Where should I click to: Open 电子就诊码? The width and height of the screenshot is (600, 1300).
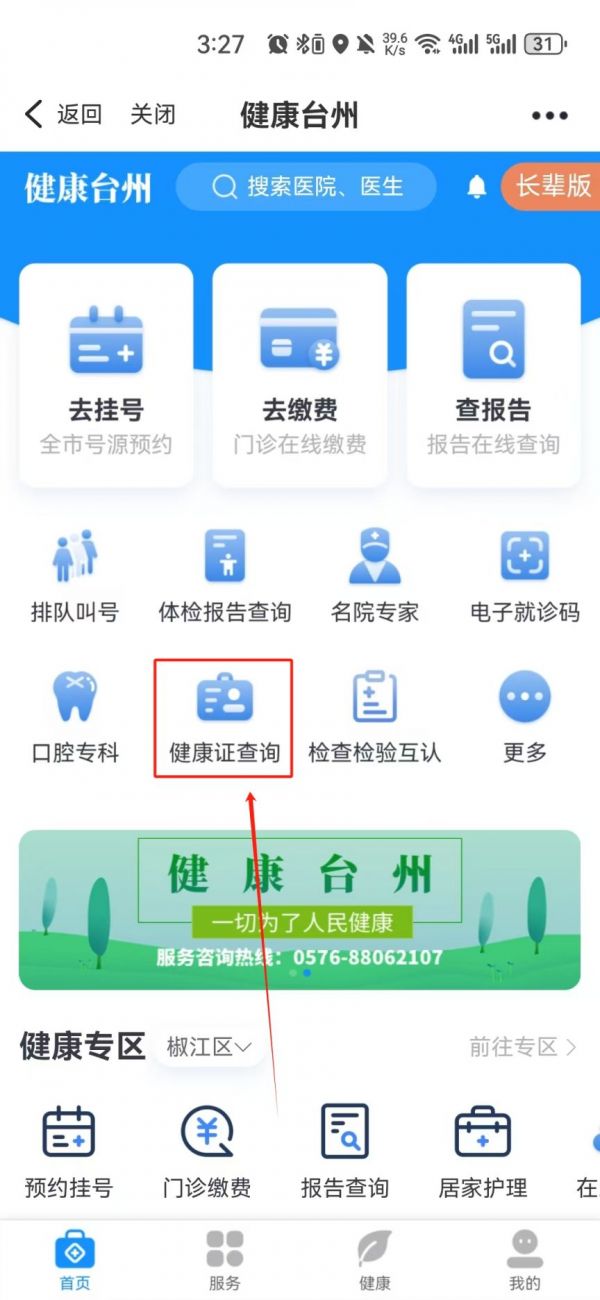[525, 576]
